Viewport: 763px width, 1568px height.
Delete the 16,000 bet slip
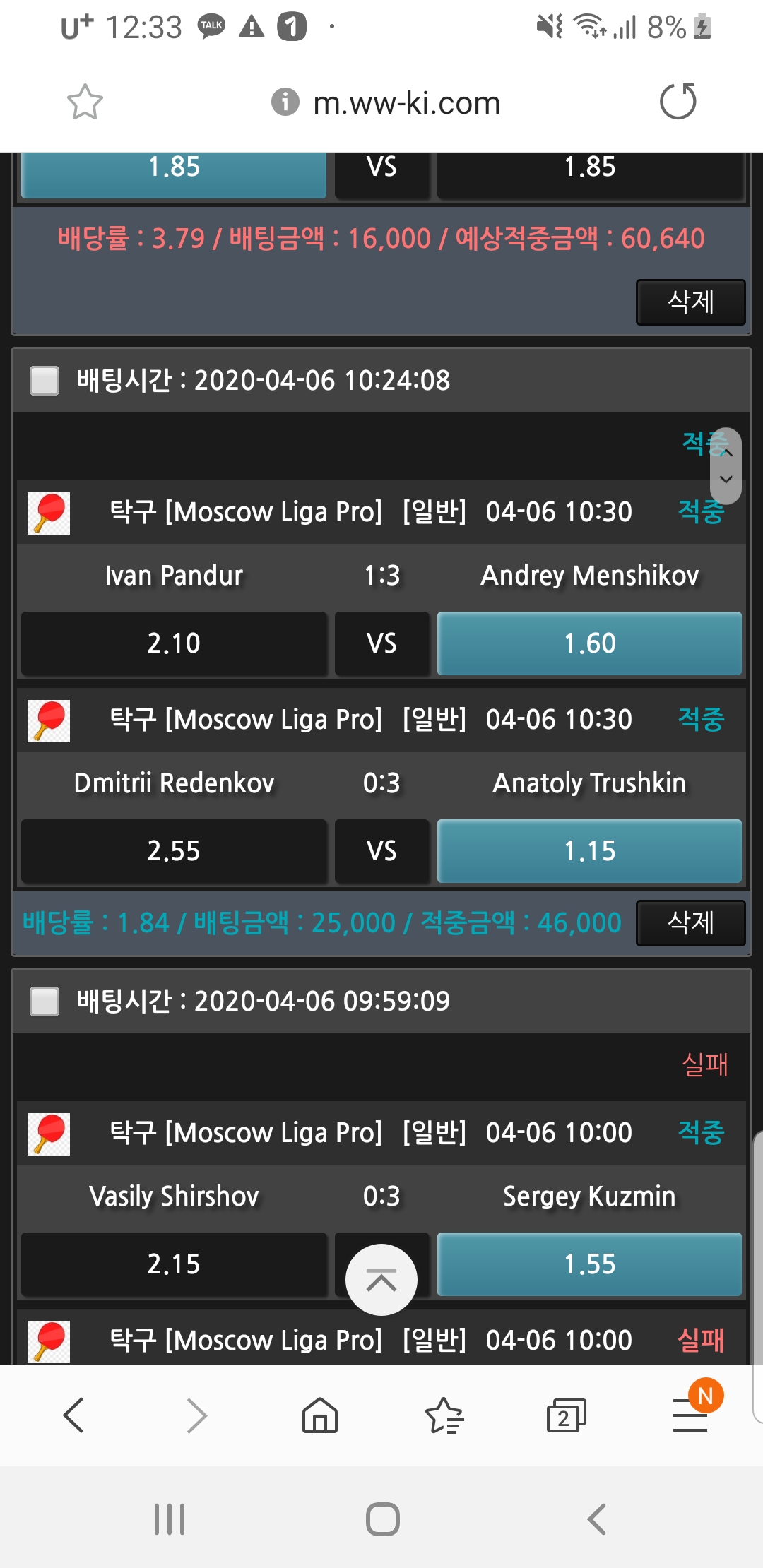tap(690, 302)
